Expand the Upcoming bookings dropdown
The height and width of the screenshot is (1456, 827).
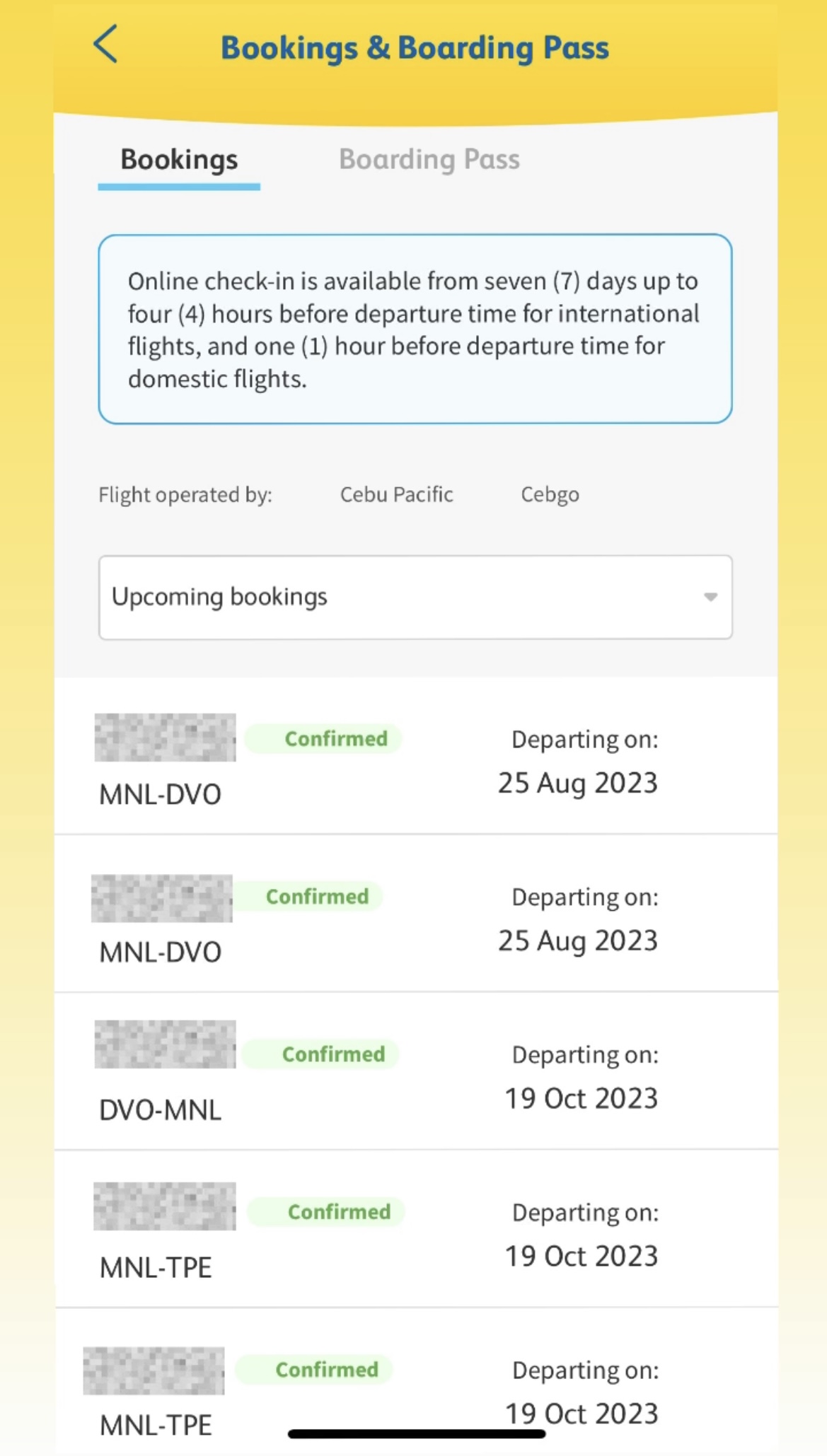click(415, 597)
